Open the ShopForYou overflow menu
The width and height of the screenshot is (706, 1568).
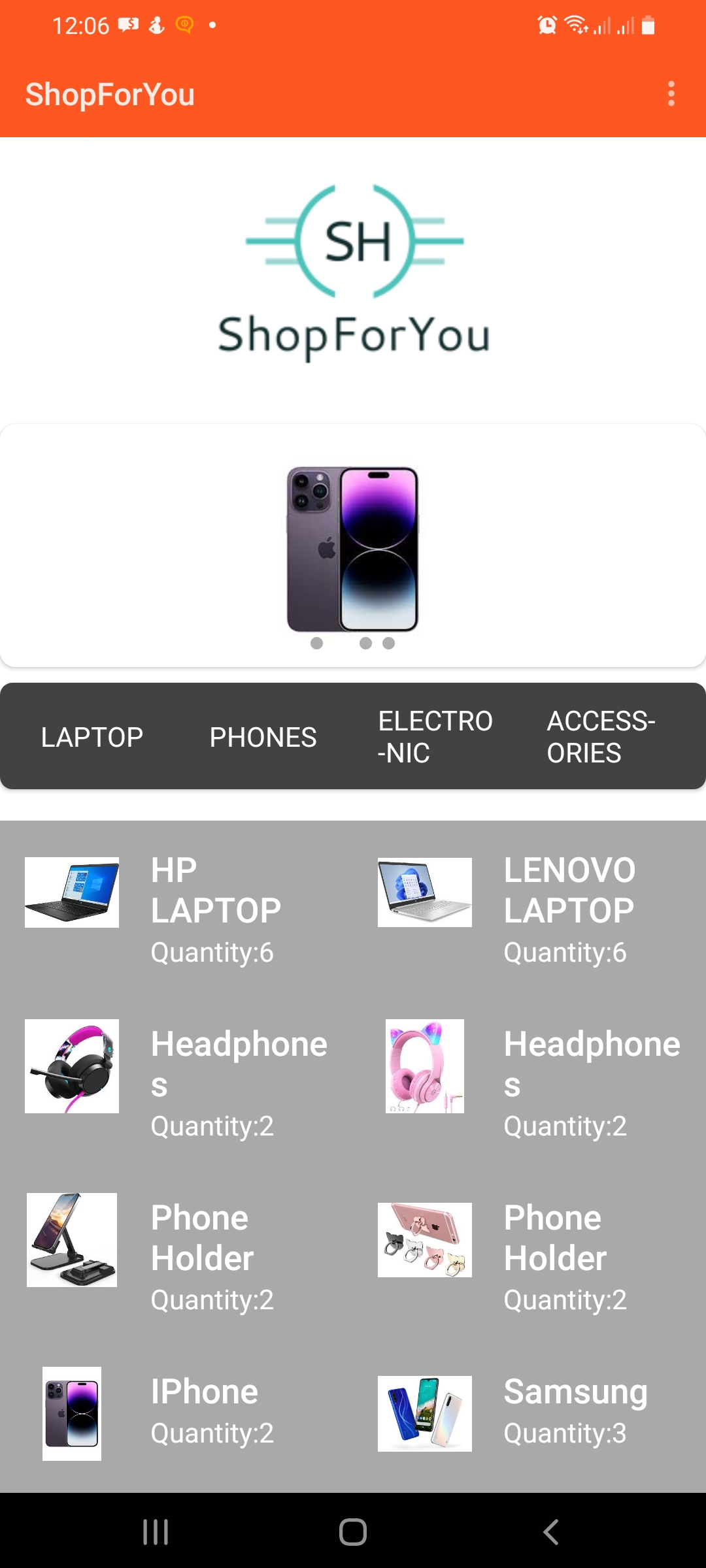[671, 95]
